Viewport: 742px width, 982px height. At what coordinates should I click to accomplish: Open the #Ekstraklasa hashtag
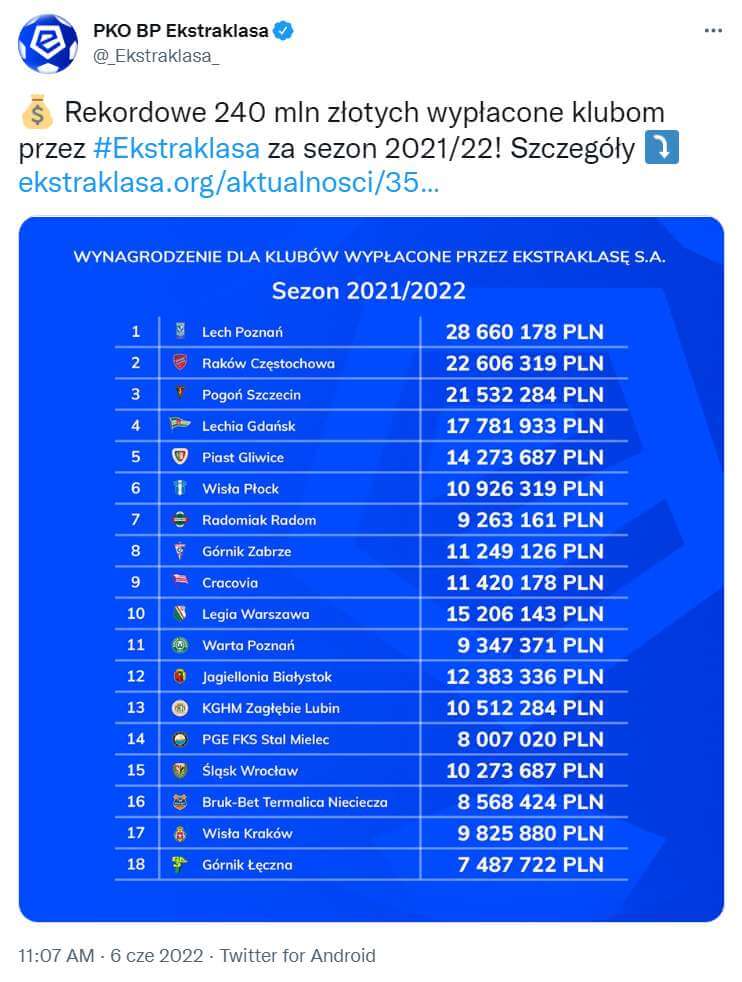tap(177, 149)
